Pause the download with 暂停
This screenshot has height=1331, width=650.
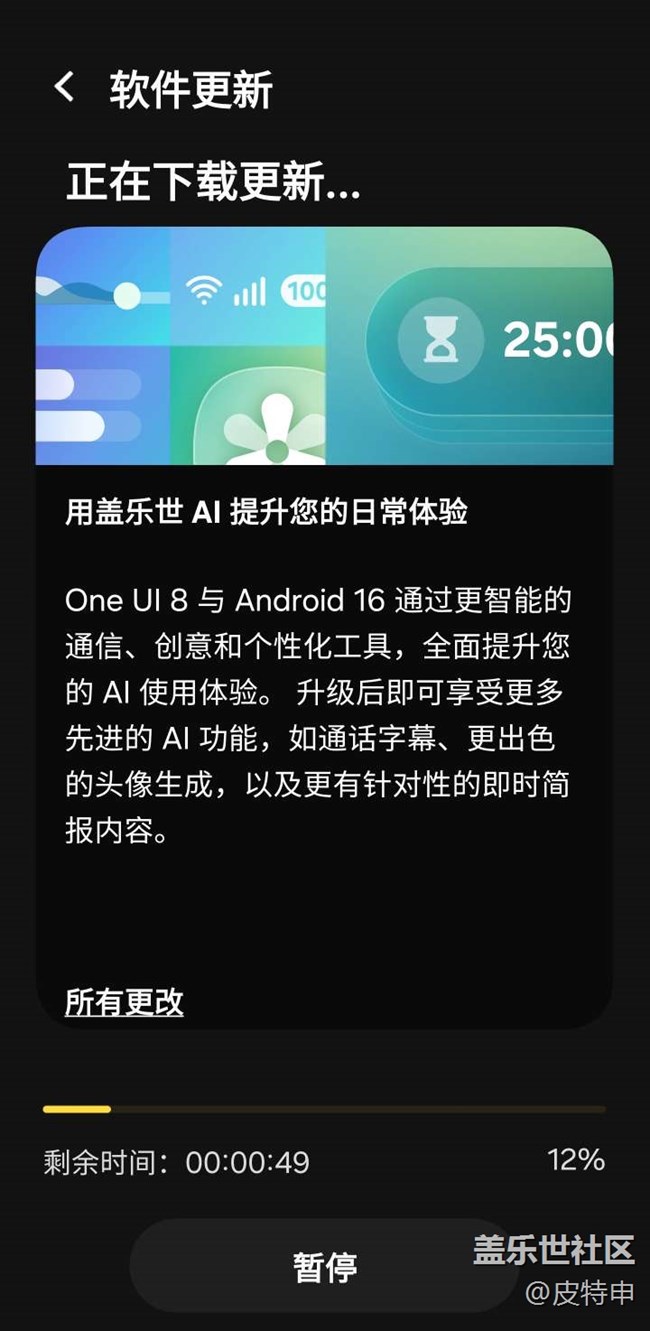click(x=324, y=1266)
